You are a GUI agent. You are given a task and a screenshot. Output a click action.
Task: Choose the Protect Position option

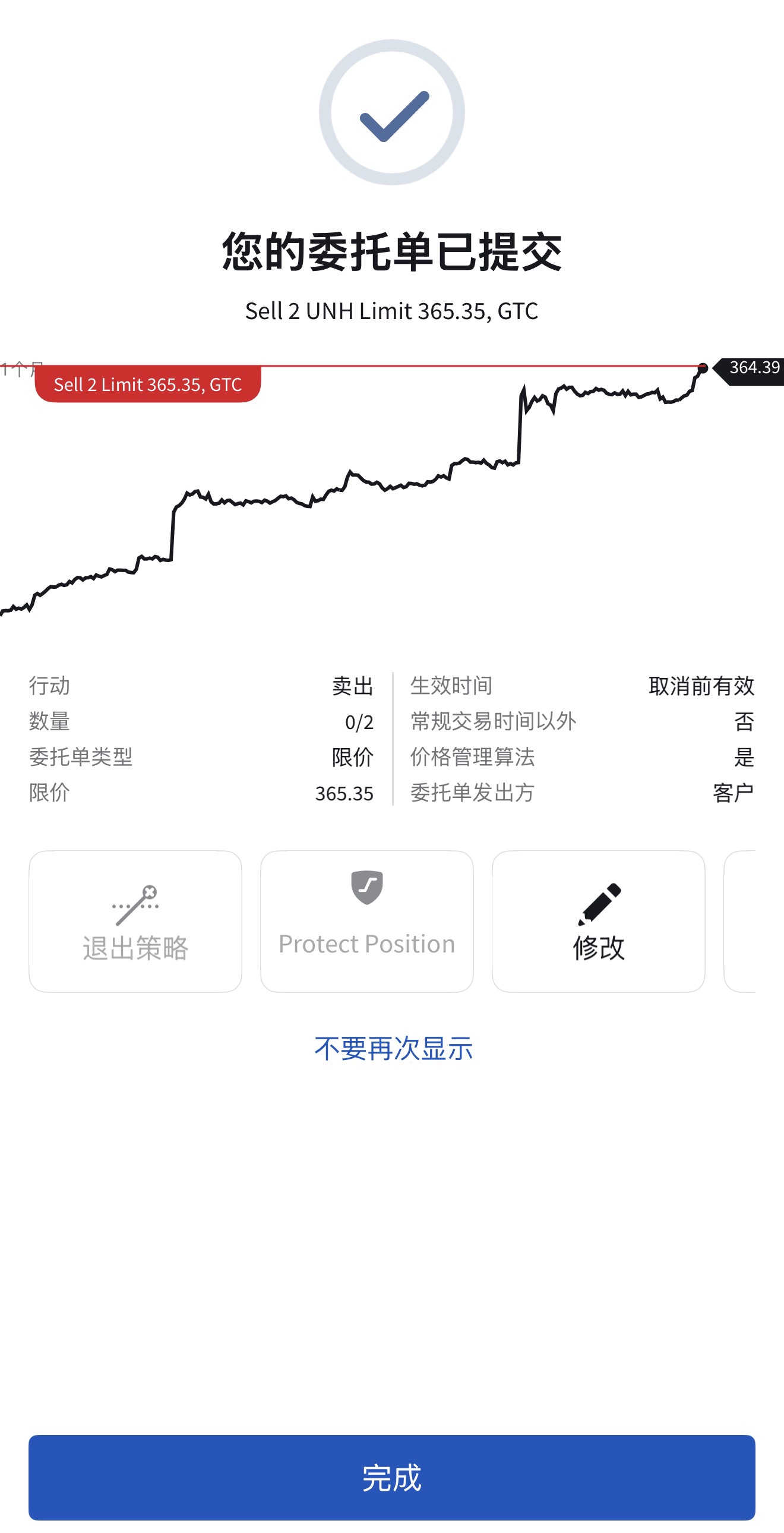(x=366, y=920)
